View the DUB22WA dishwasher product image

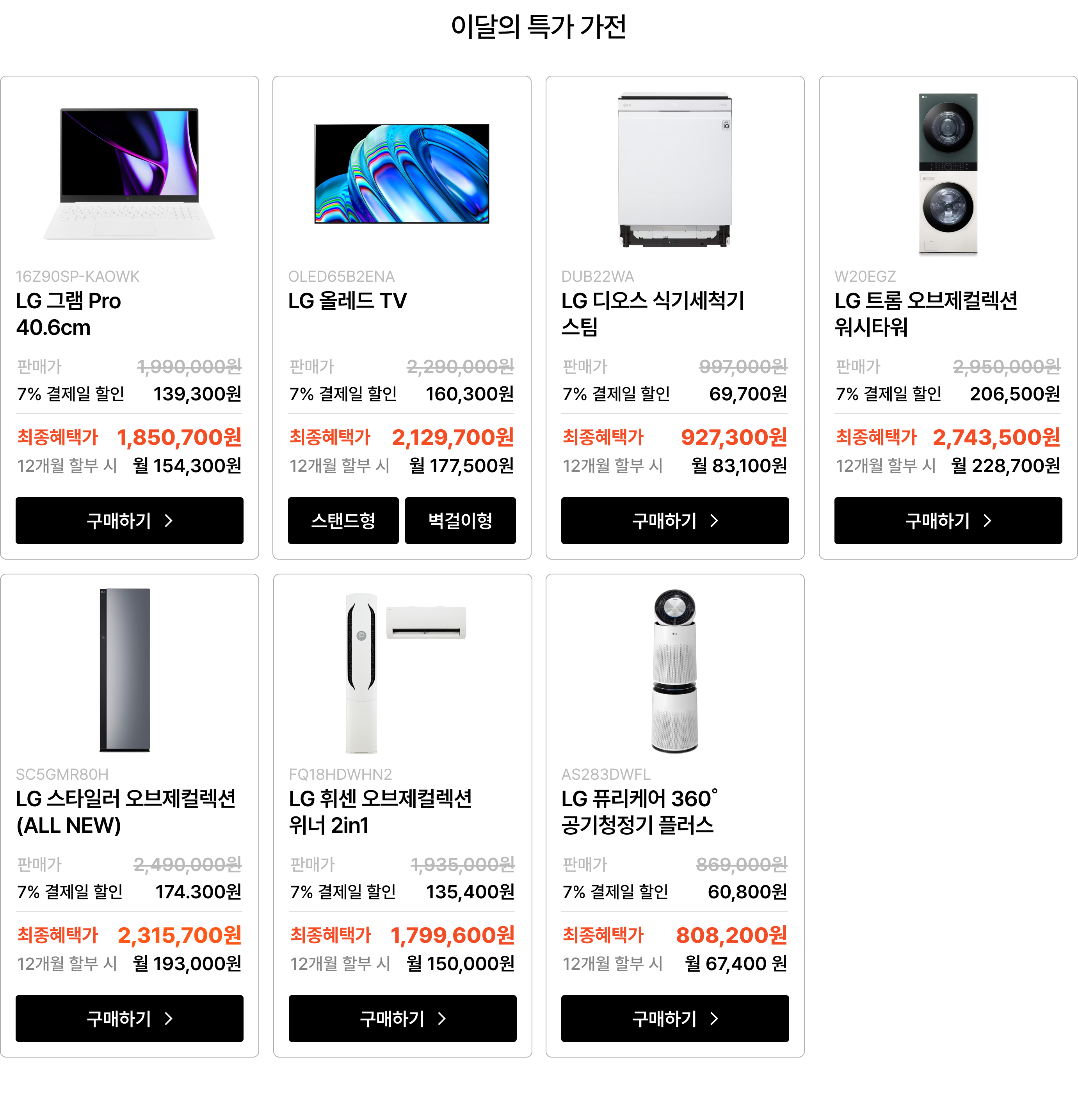click(x=674, y=170)
